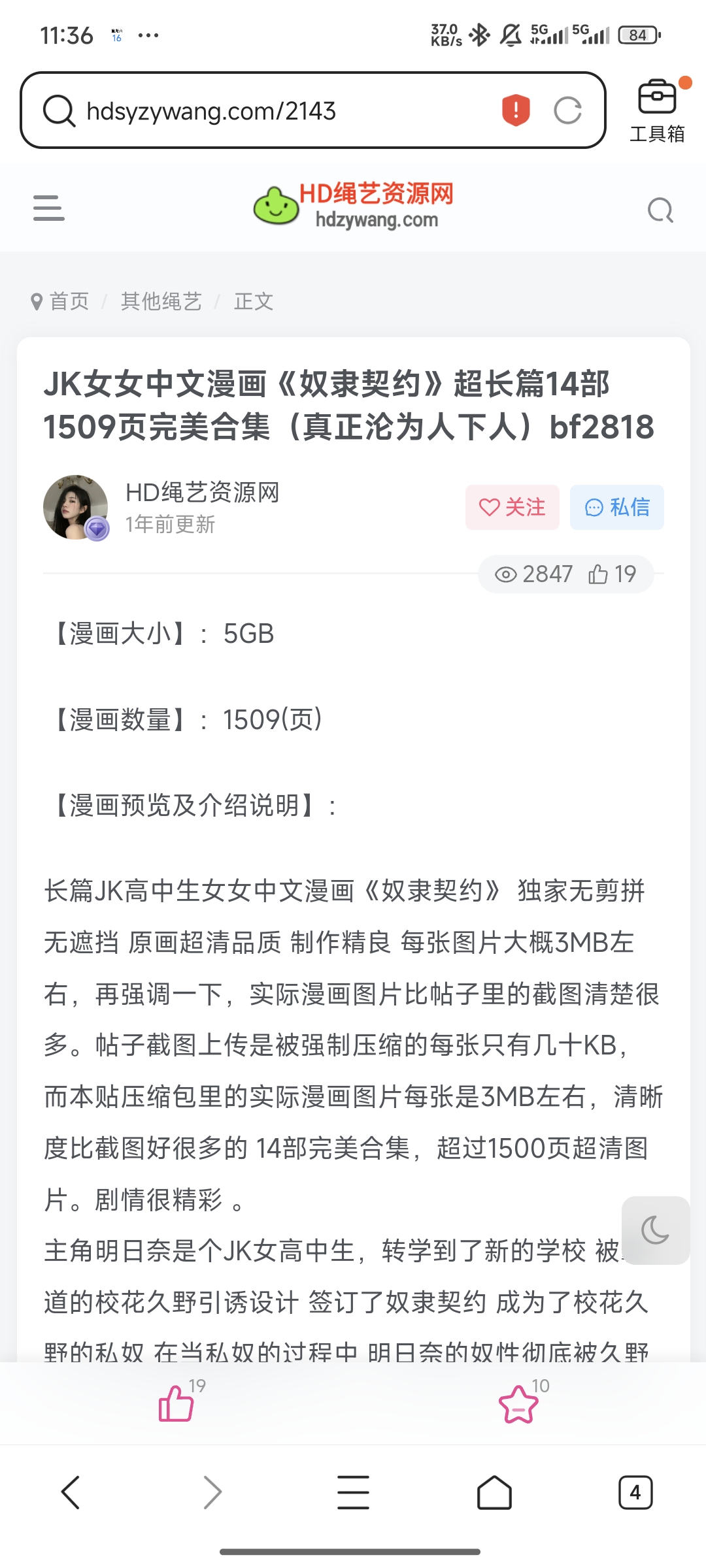The image size is (706, 1568).
Task: Go forward in the browser
Action: click(212, 1493)
